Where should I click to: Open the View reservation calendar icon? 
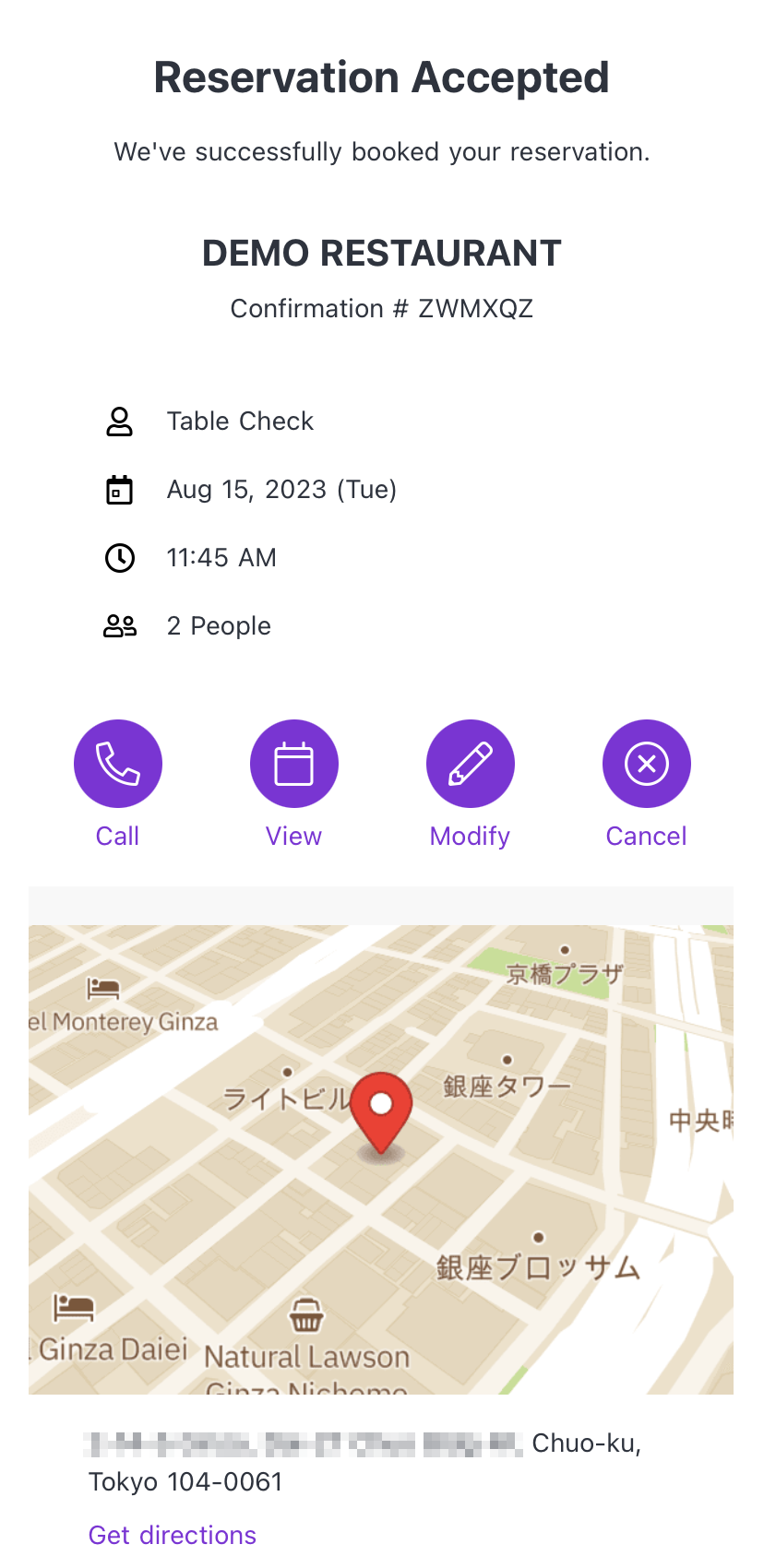[293, 763]
